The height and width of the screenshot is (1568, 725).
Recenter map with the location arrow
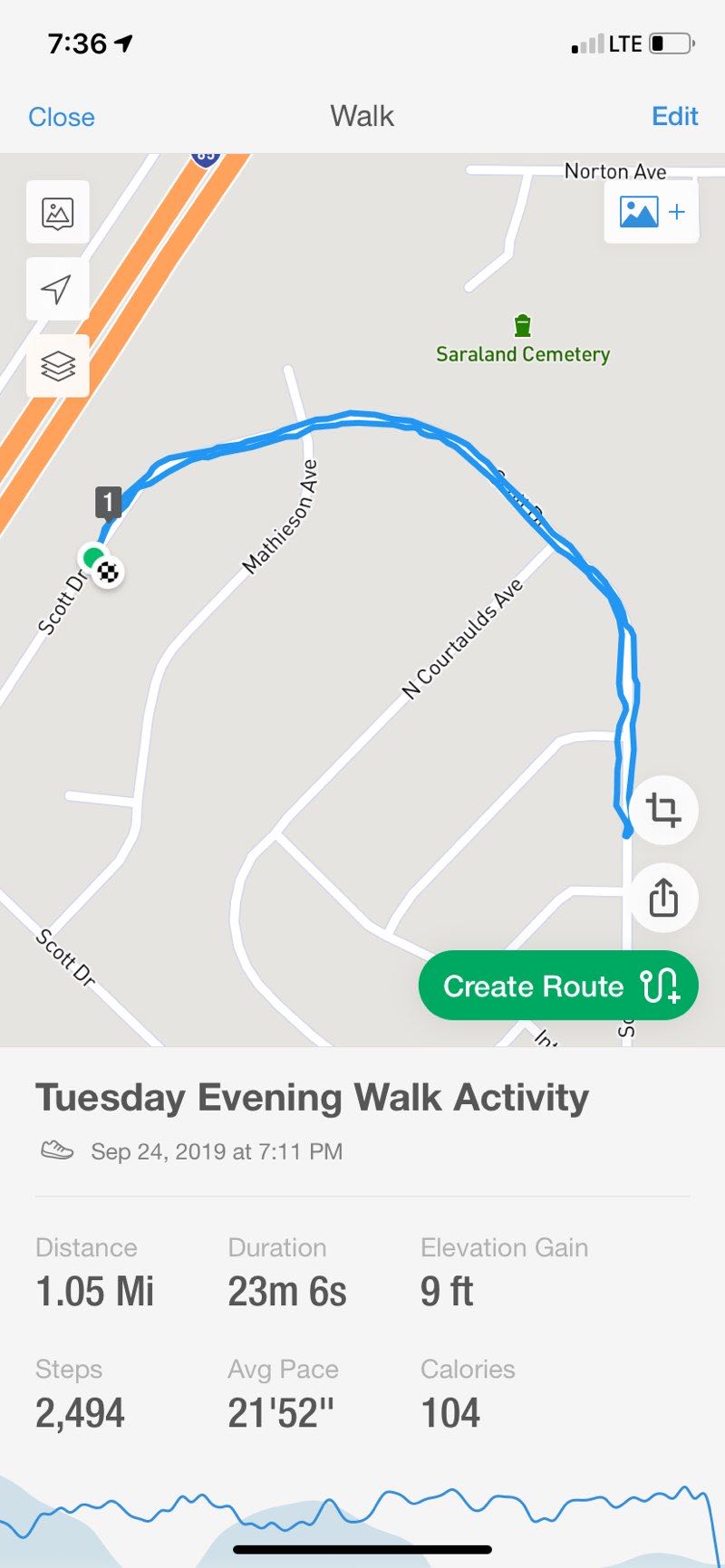tap(58, 289)
